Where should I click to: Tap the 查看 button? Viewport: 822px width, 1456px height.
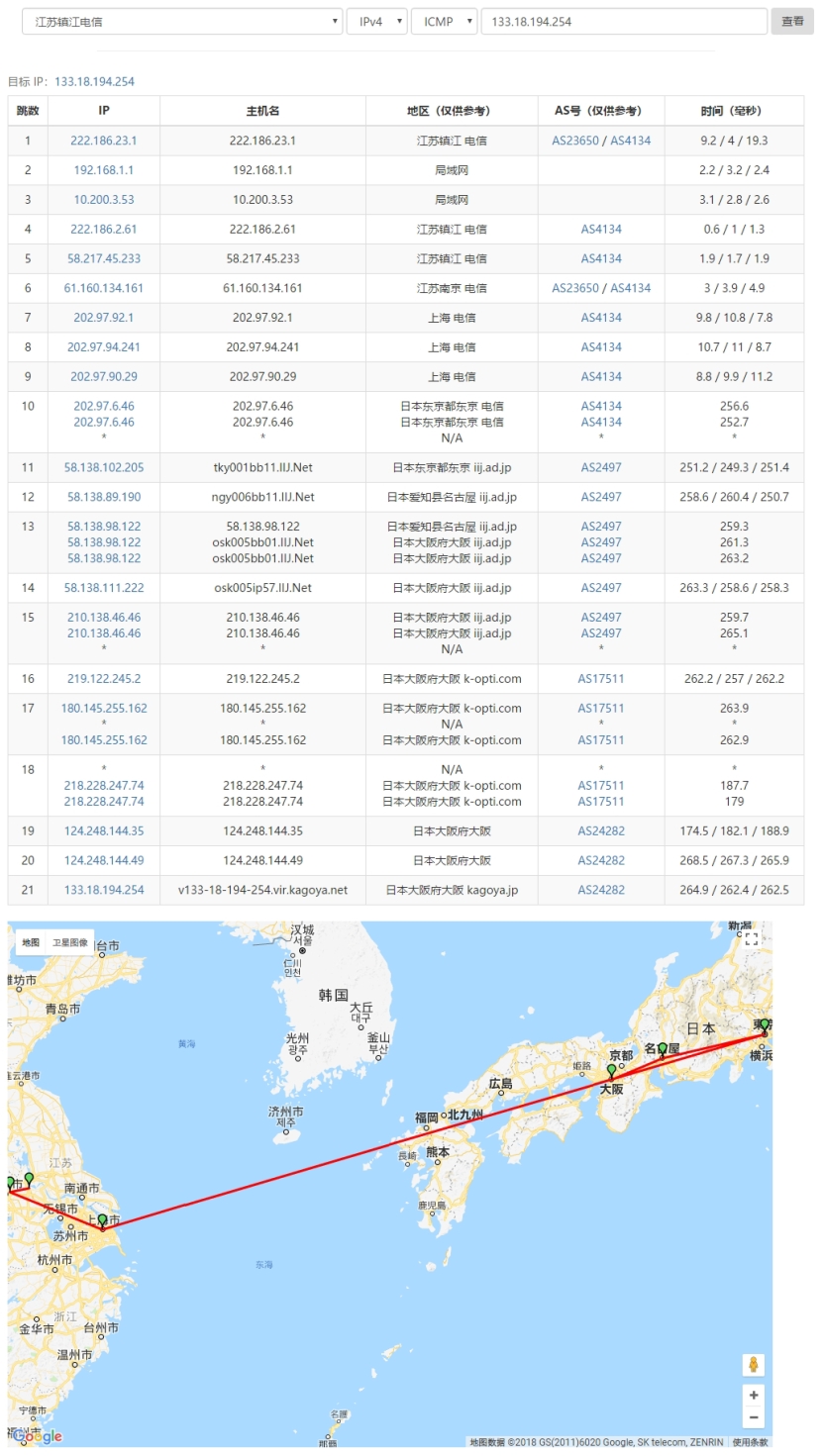792,21
